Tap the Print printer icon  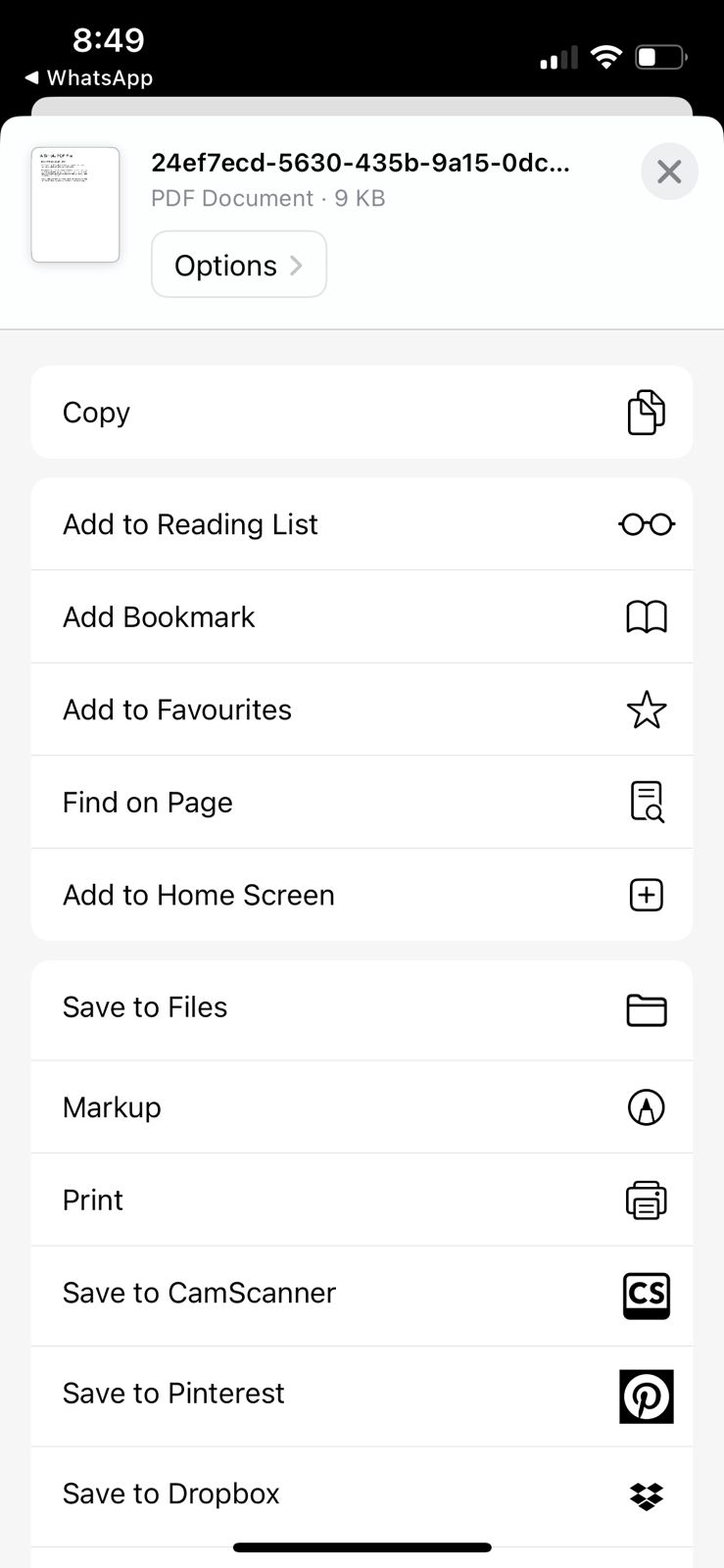tap(646, 1200)
